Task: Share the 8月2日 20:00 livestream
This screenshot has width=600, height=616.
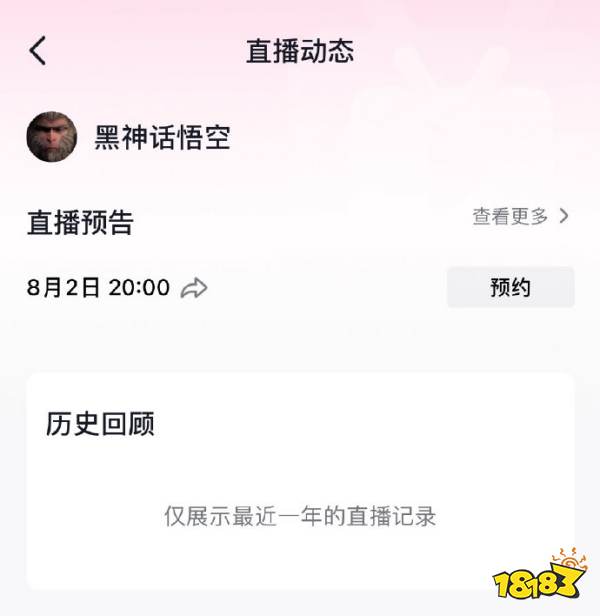Action: 194,288
